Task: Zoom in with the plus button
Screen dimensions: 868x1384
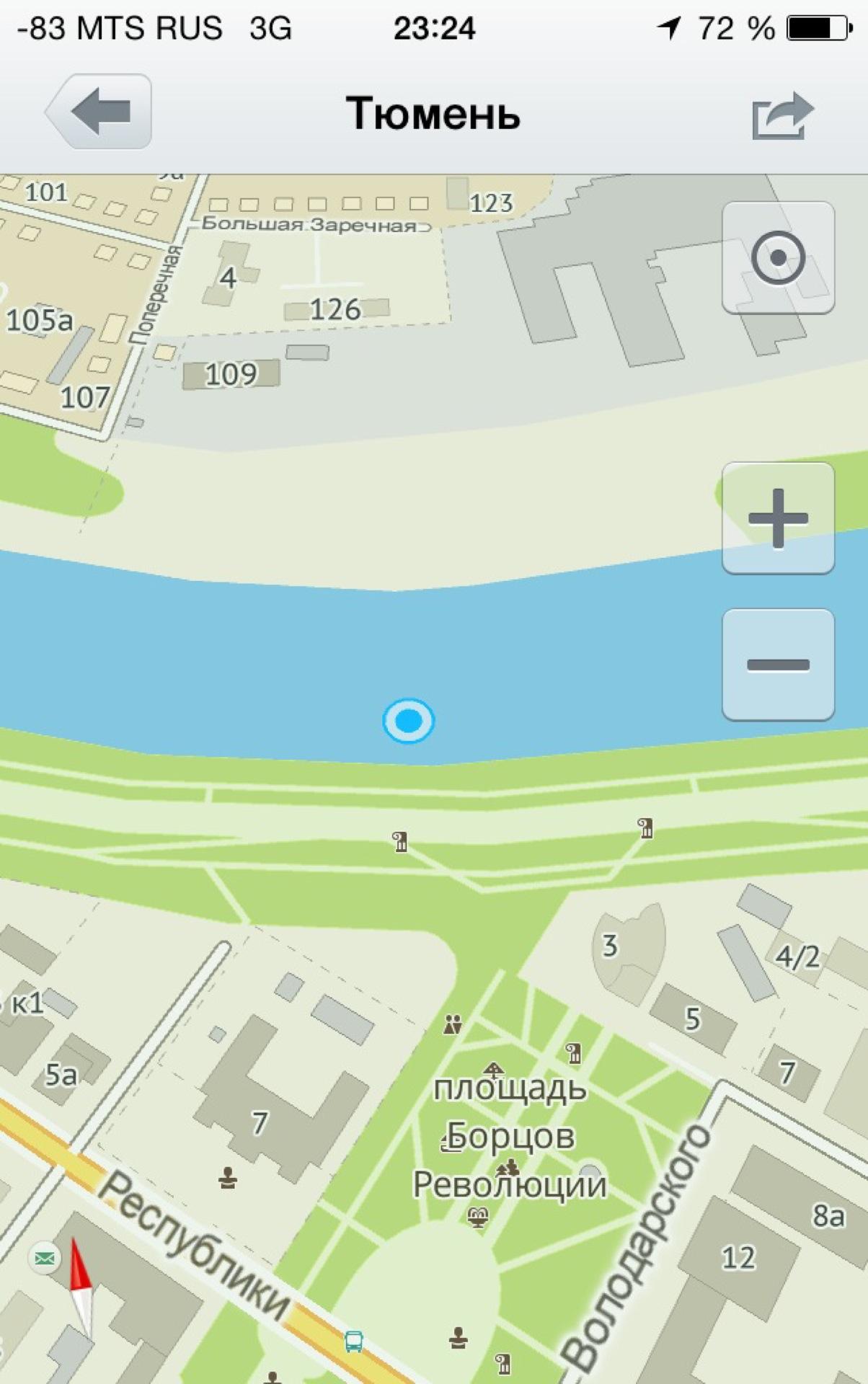Action: 778,518
